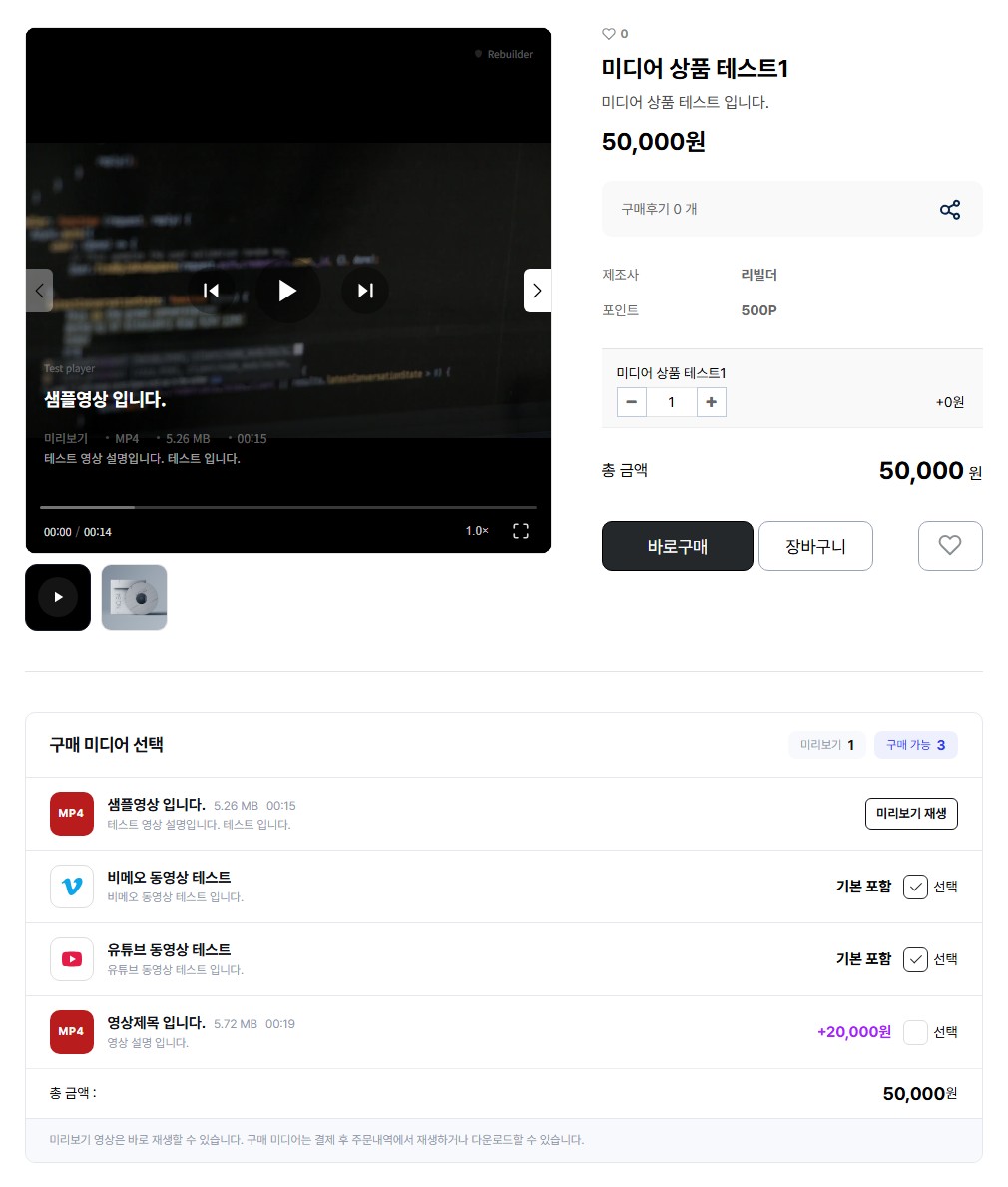Skip to previous track in player
Viewport: 1008px width, 1187px height.
click(x=211, y=291)
